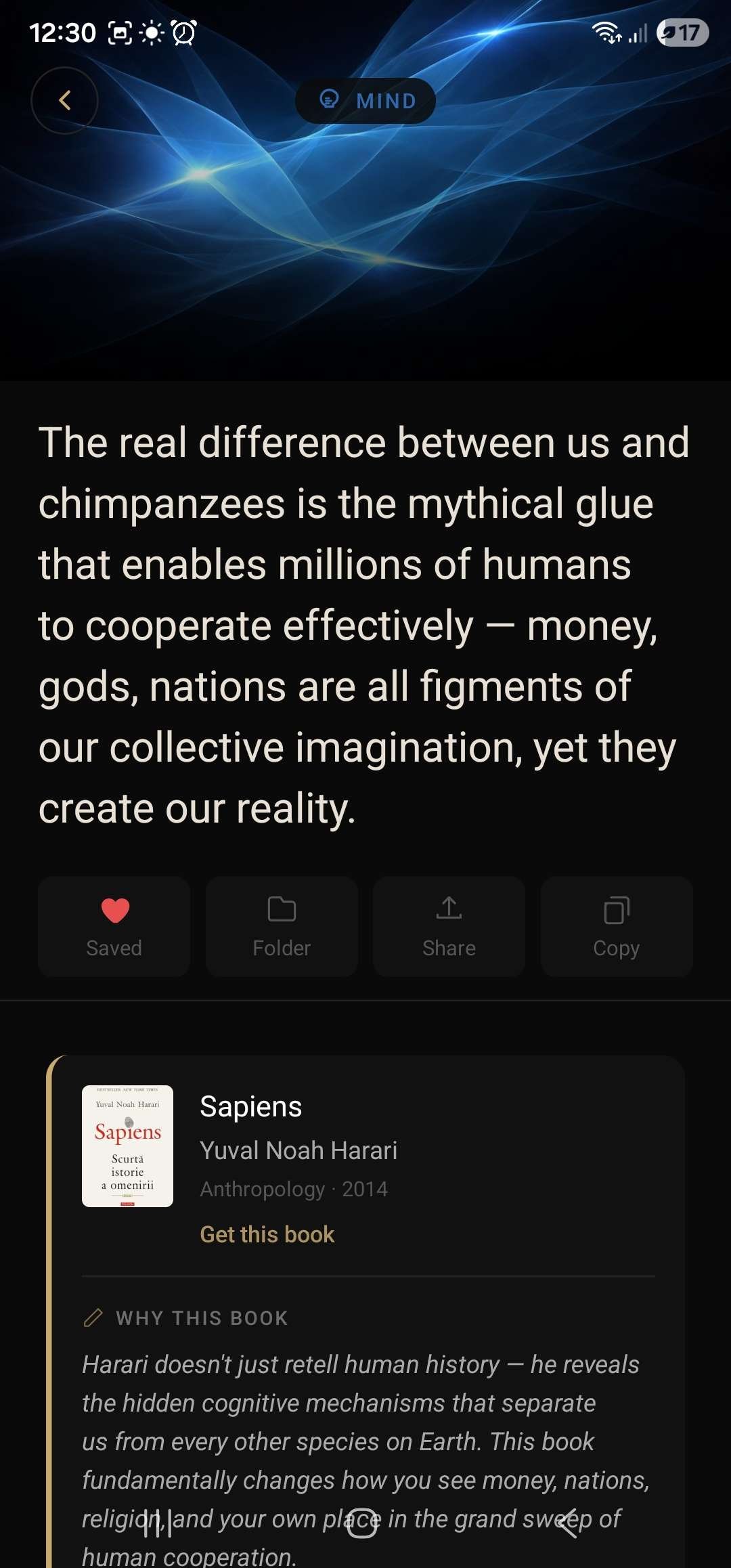Viewport: 731px width, 1568px height.
Task: Tap the Anthropology 2014 label
Action: click(x=294, y=1188)
